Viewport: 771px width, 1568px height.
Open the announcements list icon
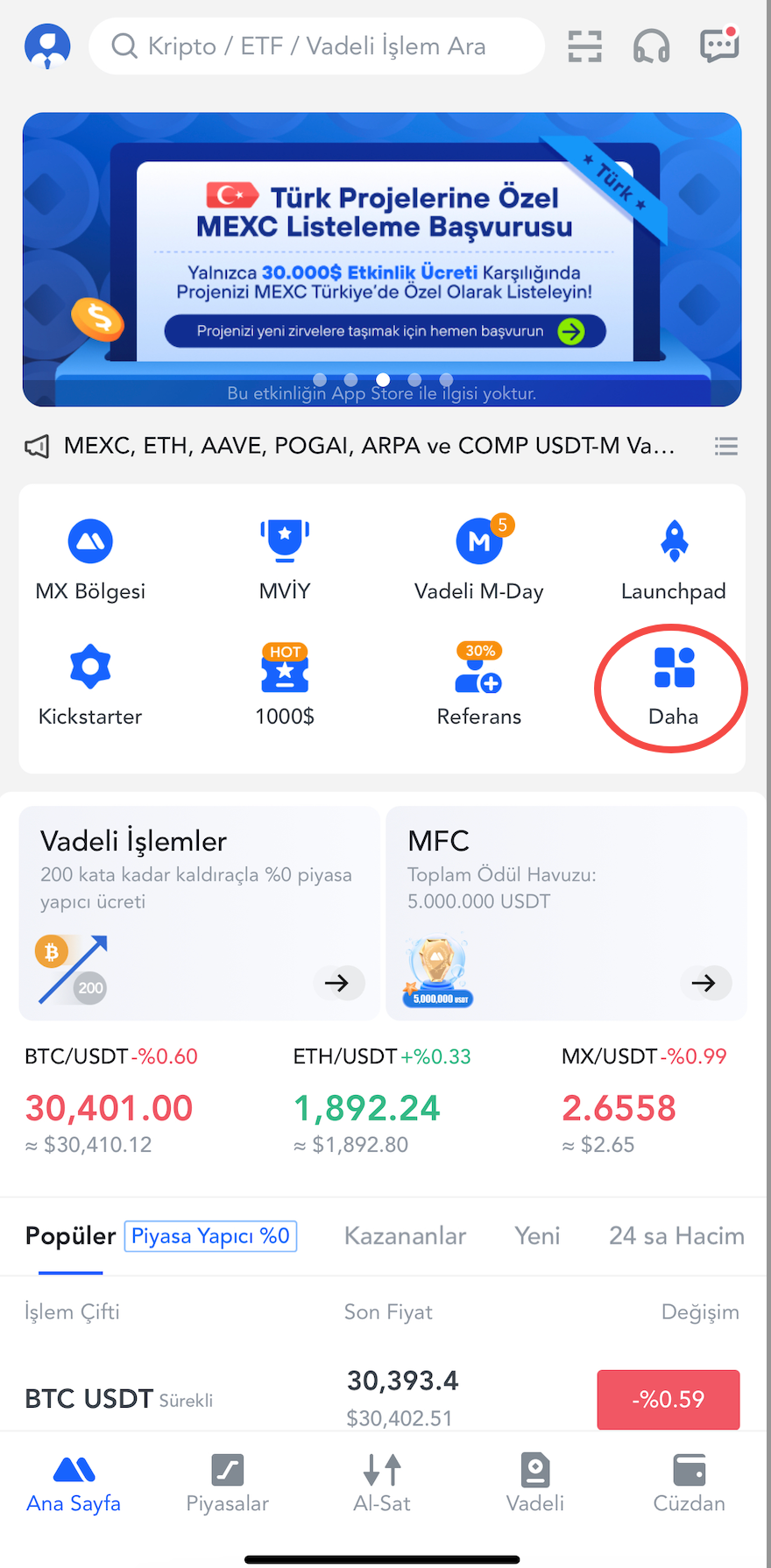coord(725,447)
